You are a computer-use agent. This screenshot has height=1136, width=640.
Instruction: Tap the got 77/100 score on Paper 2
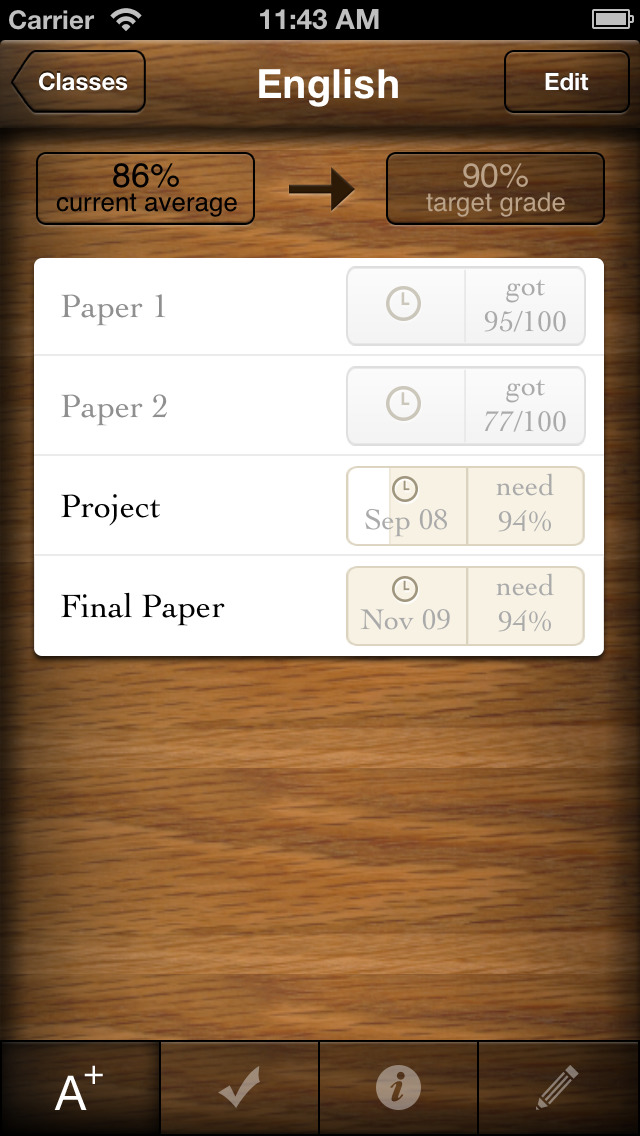(525, 406)
